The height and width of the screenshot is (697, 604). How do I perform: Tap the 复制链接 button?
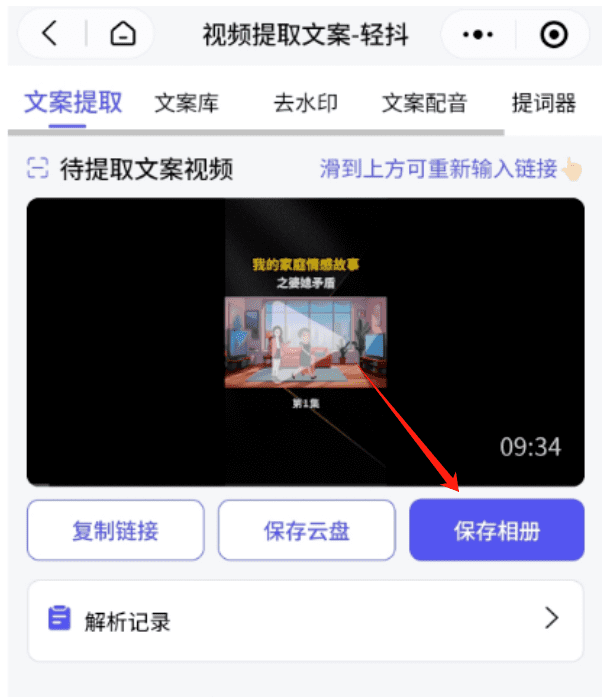[x=115, y=530]
